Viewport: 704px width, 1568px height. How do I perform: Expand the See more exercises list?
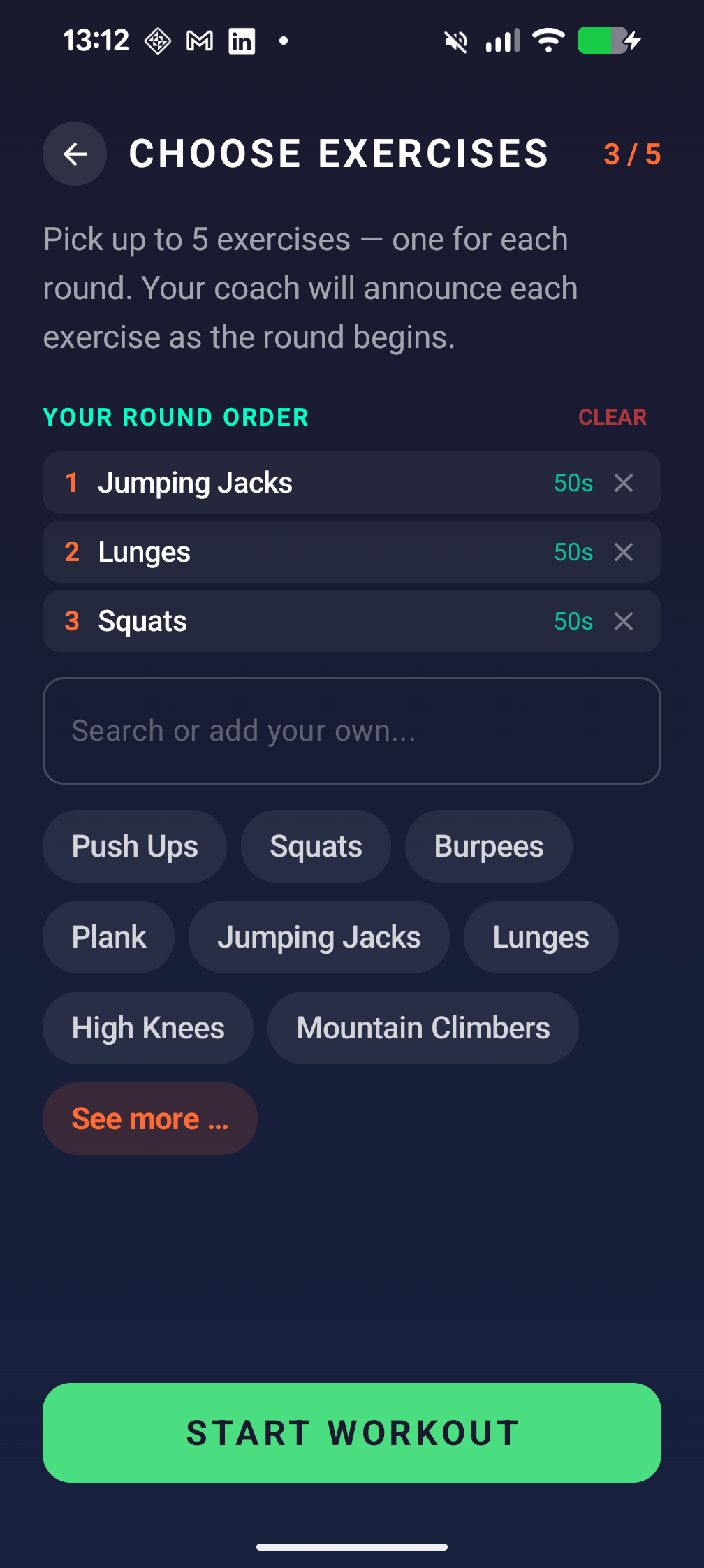pyautogui.click(x=149, y=1118)
